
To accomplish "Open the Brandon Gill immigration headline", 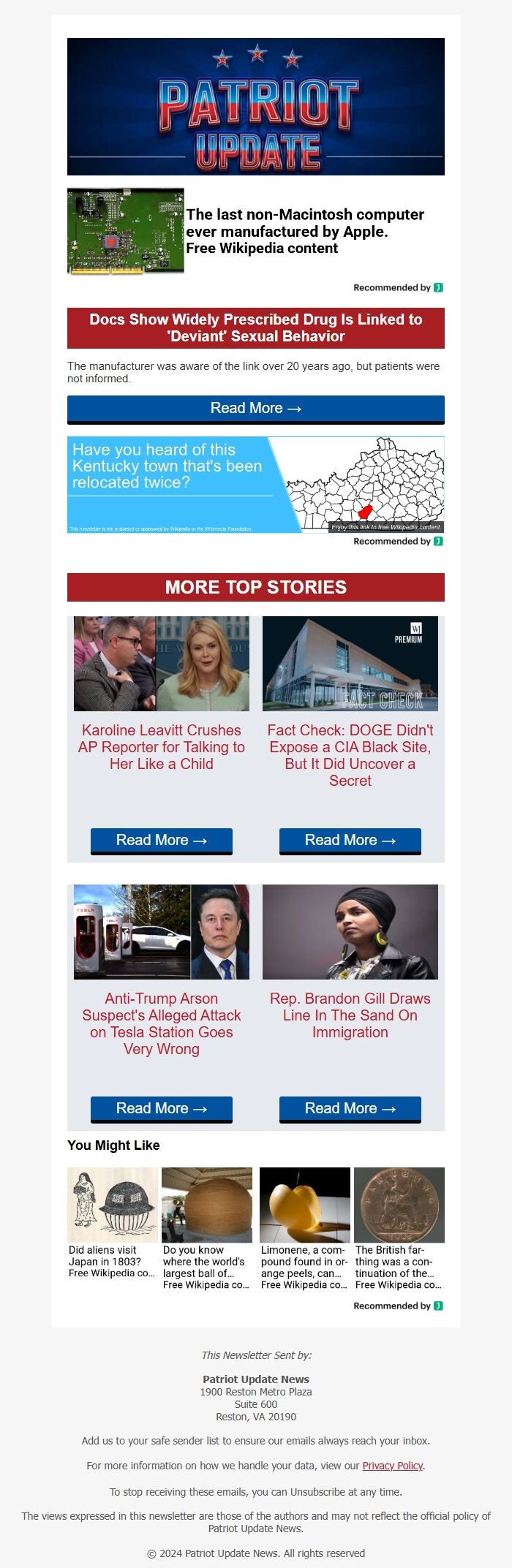I will tap(350, 1015).
